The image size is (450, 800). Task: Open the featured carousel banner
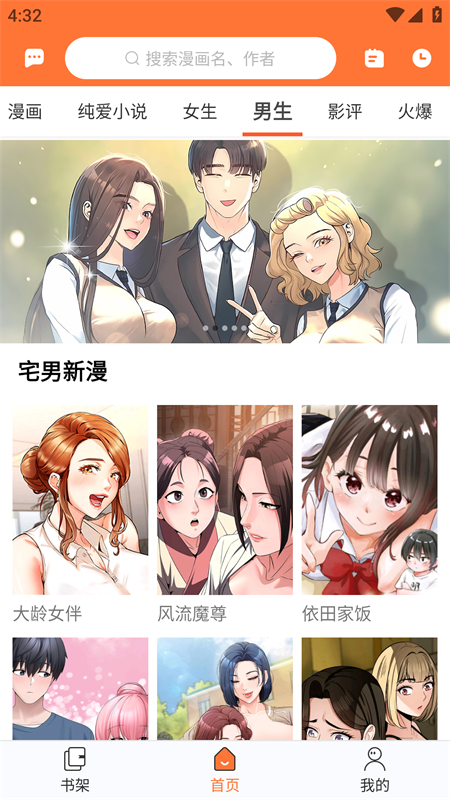[225, 241]
